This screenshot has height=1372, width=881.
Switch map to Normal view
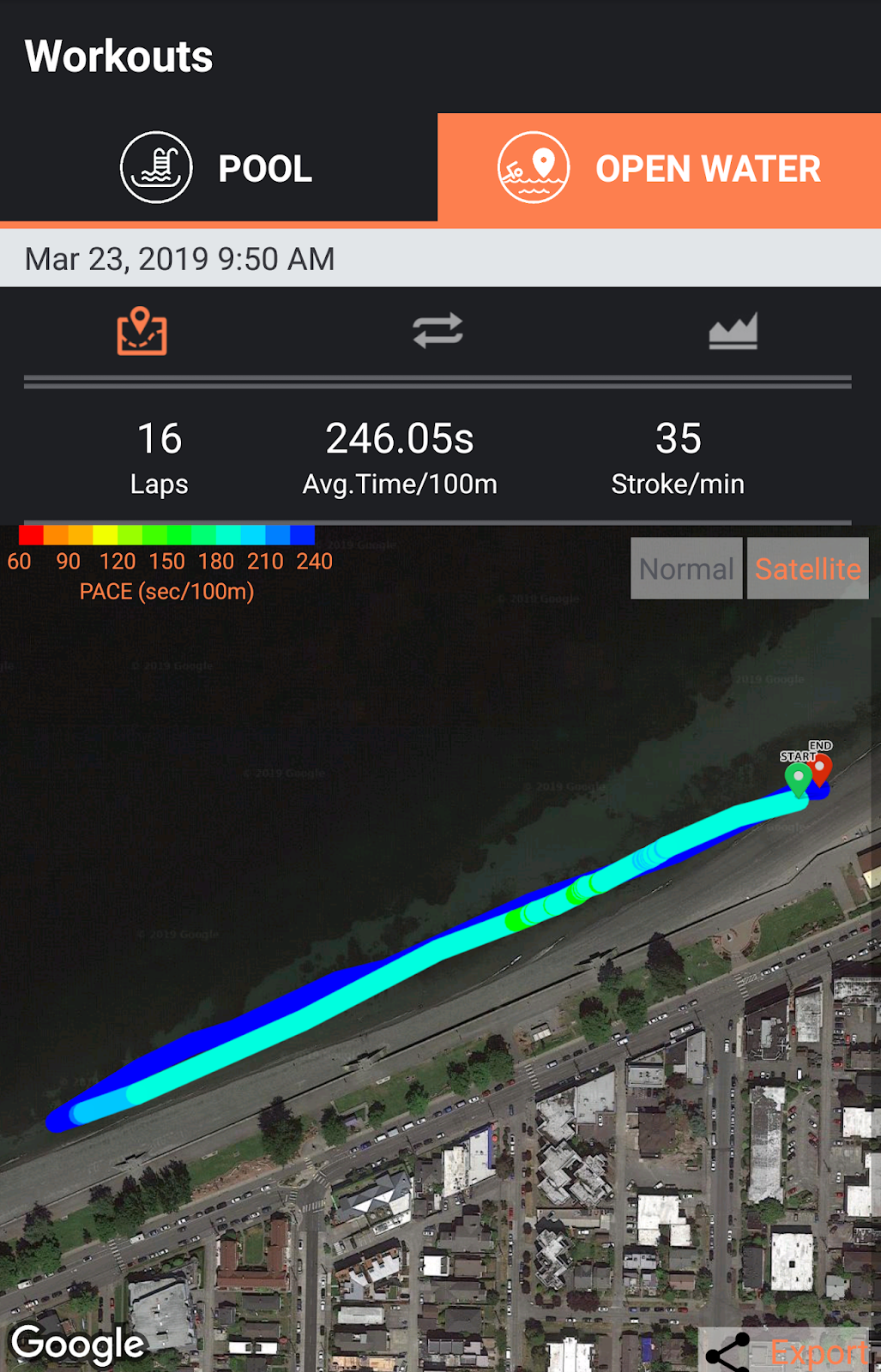pos(685,568)
